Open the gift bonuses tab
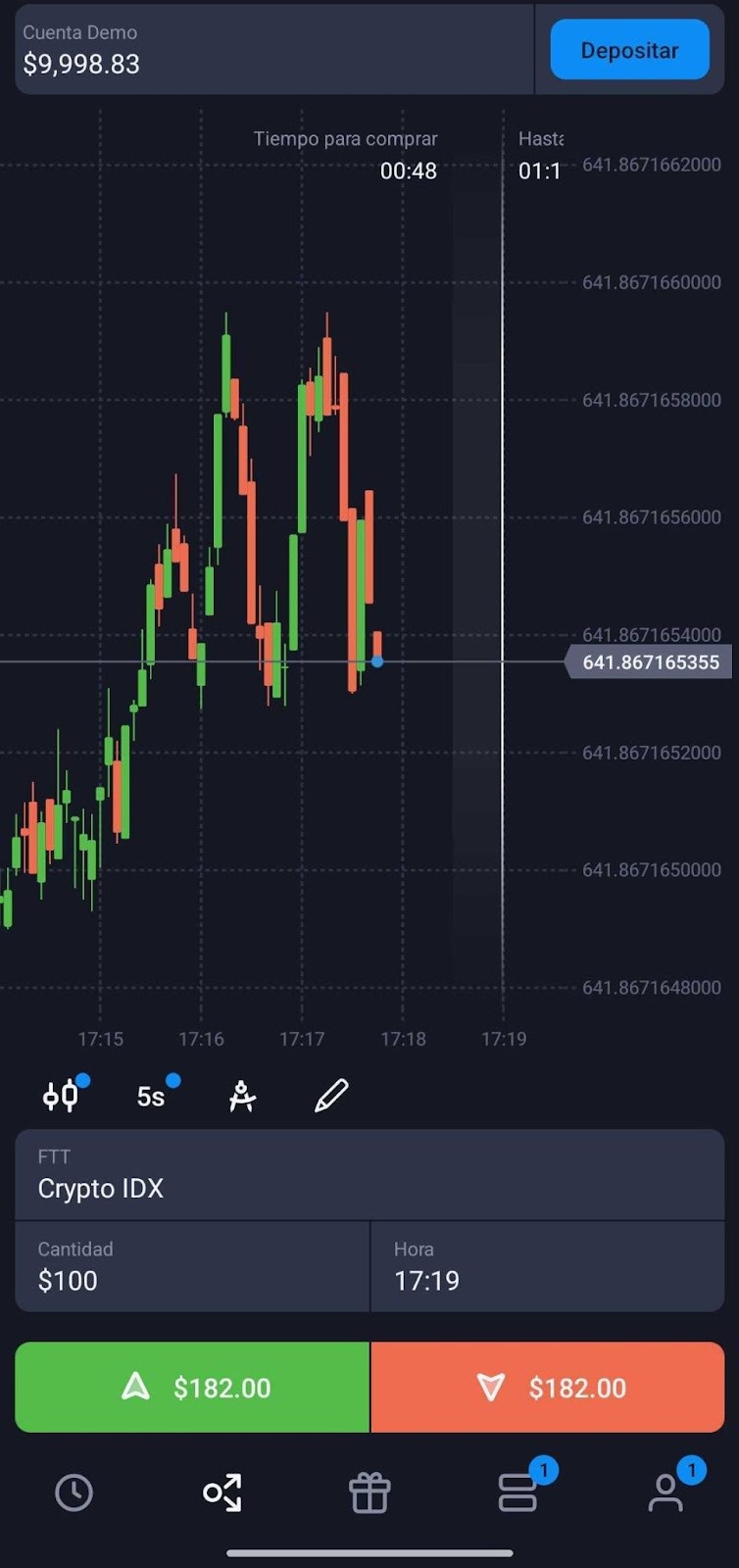739x1568 pixels. [x=369, y=1493]
